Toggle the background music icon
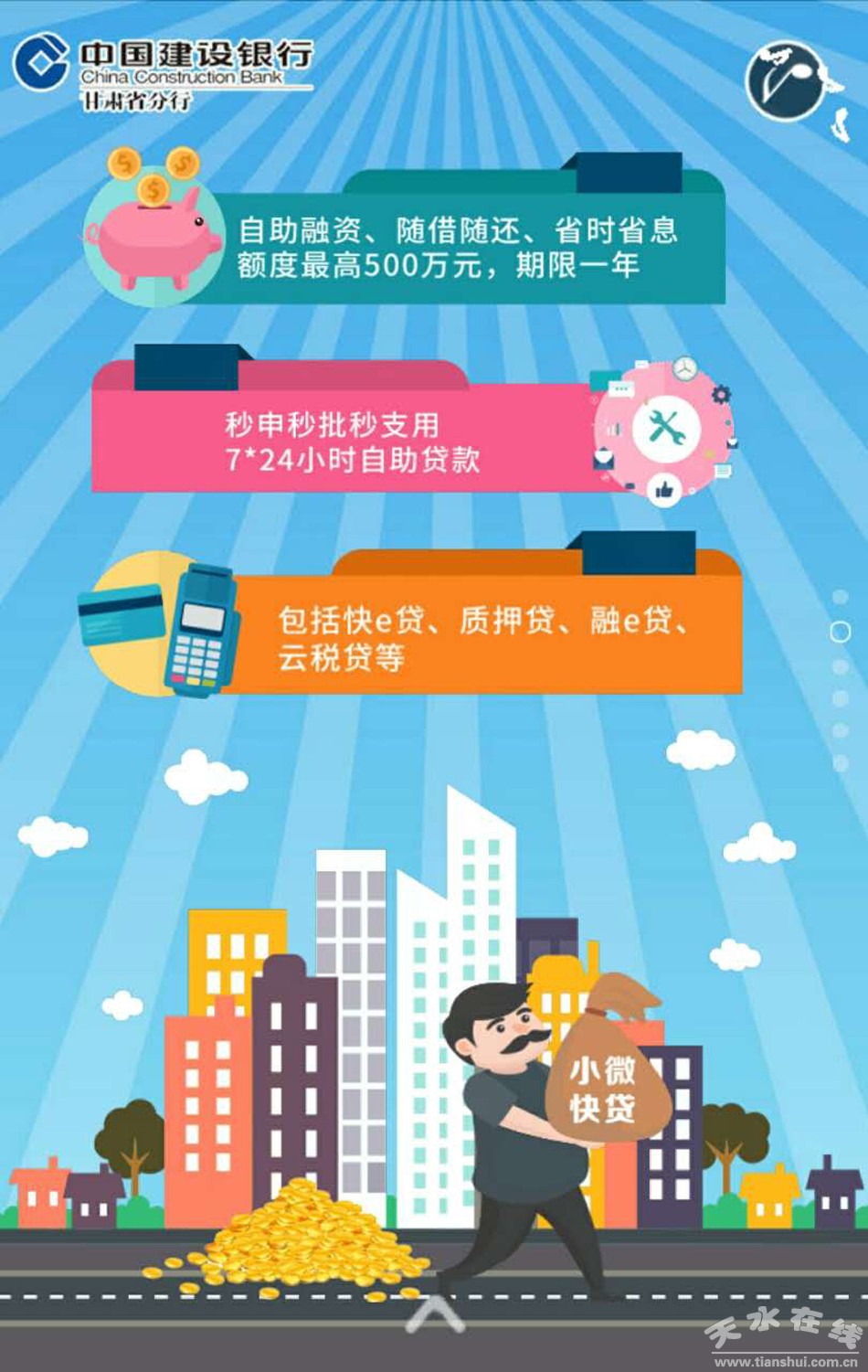The image size is (868, 1372). [785, 82]
